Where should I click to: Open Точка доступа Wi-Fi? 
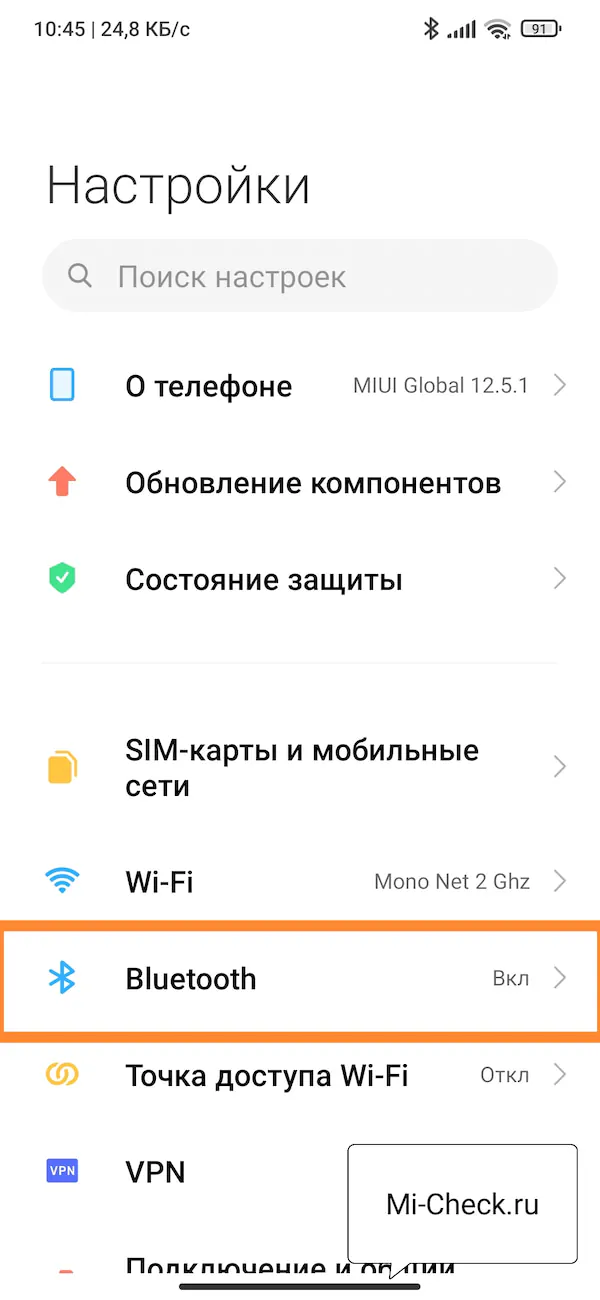[300, 1076]
